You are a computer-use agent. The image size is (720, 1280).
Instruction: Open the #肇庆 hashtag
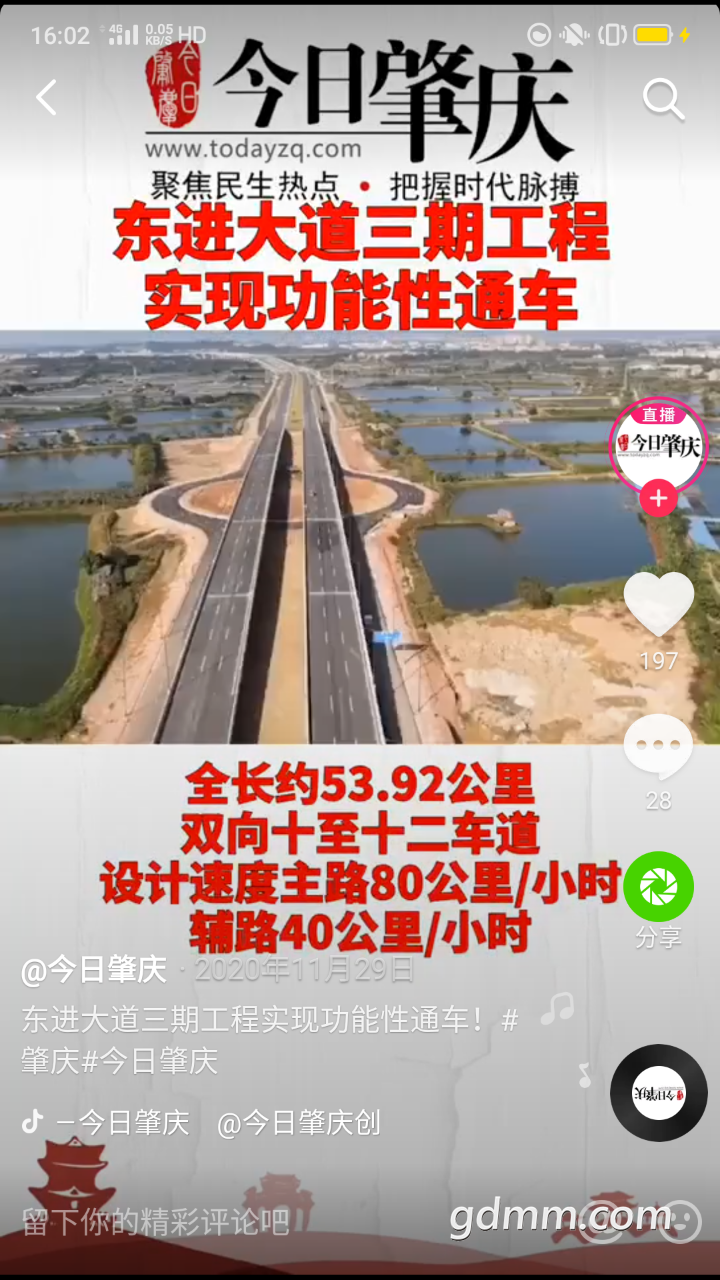click(x=50, y=1060)
